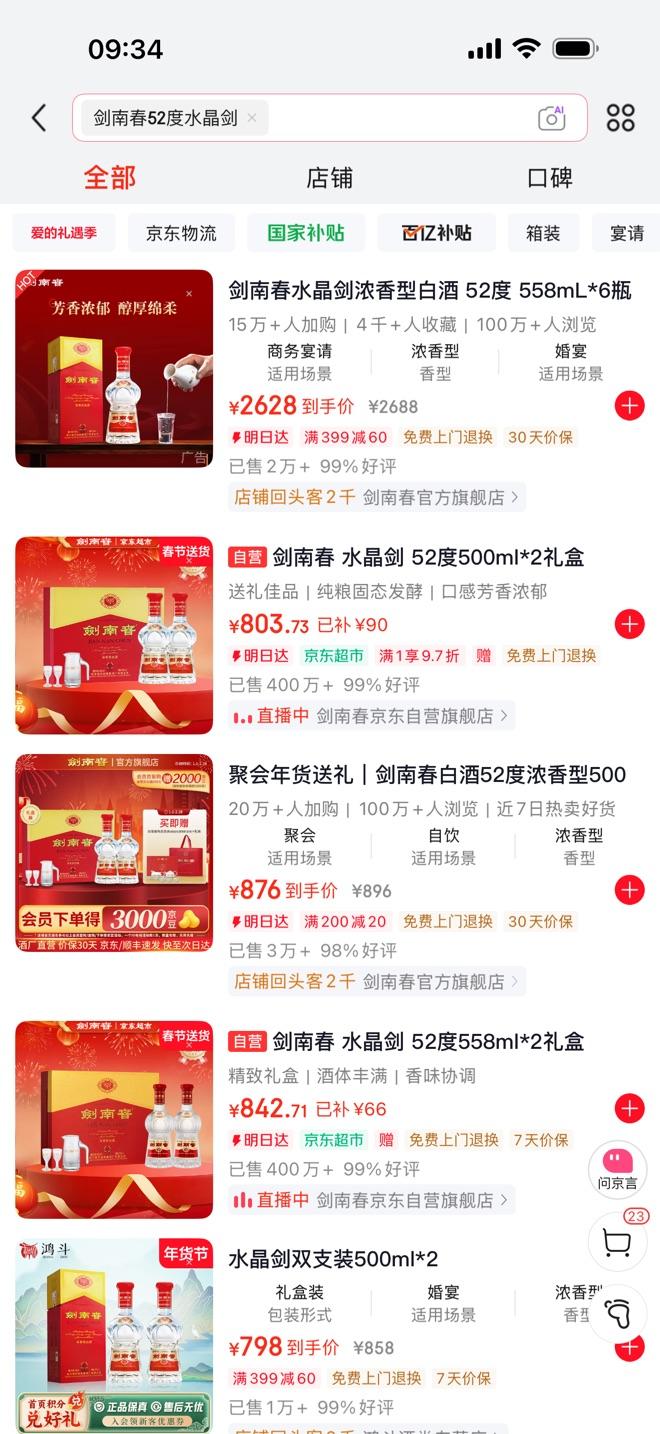Go back using the back arrow

39,118
